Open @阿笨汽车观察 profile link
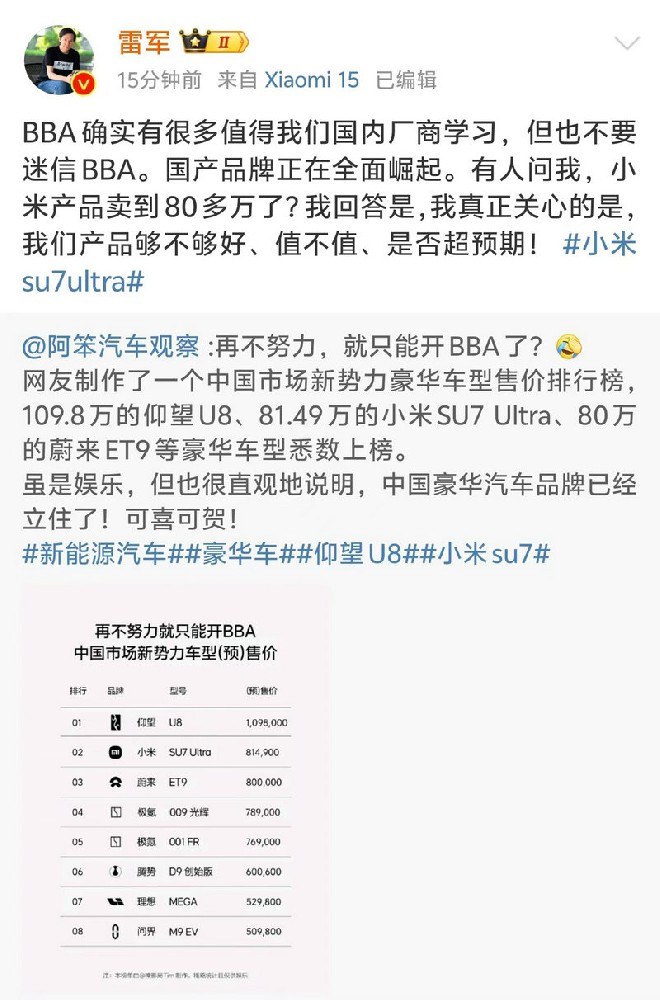 coord(113,347)
